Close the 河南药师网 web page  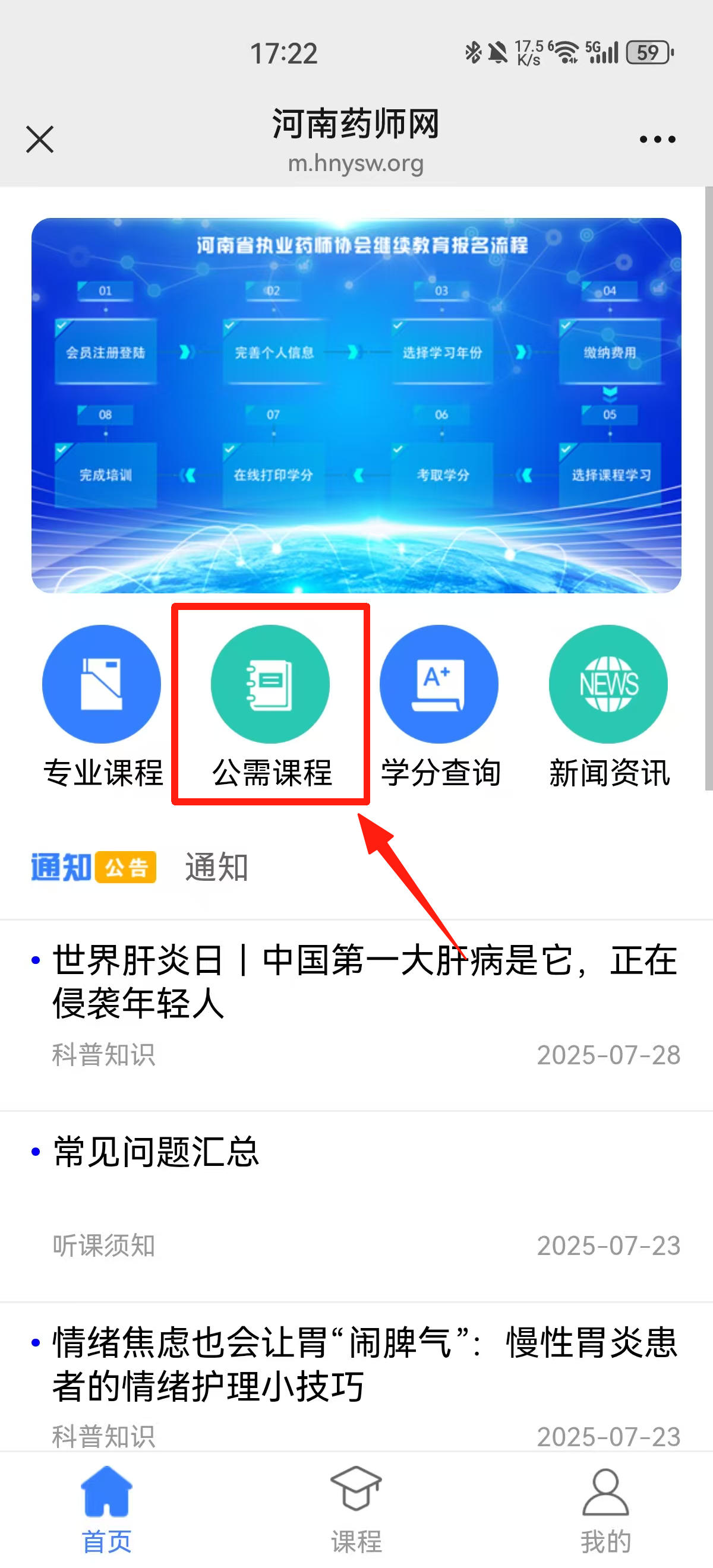click(40, 140)
